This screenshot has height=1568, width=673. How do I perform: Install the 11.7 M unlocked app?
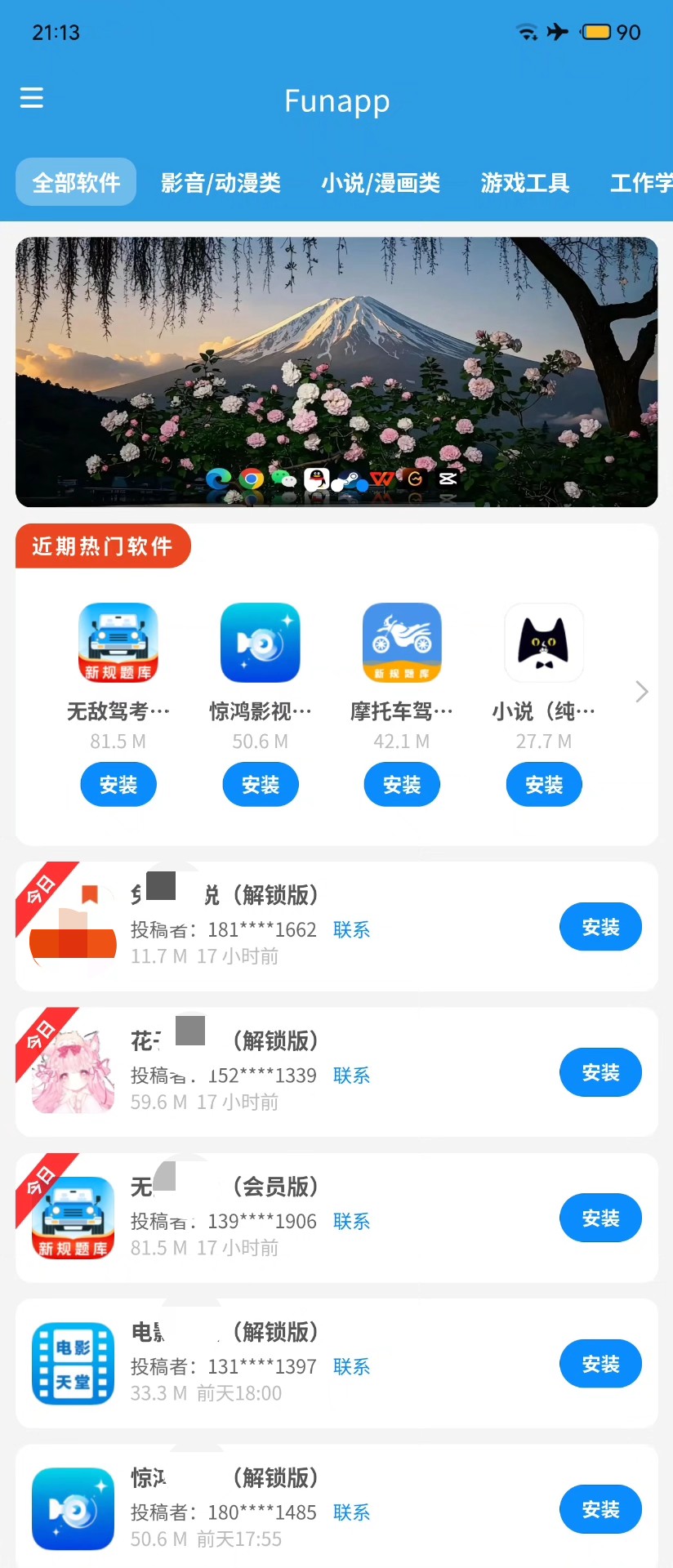600,927
